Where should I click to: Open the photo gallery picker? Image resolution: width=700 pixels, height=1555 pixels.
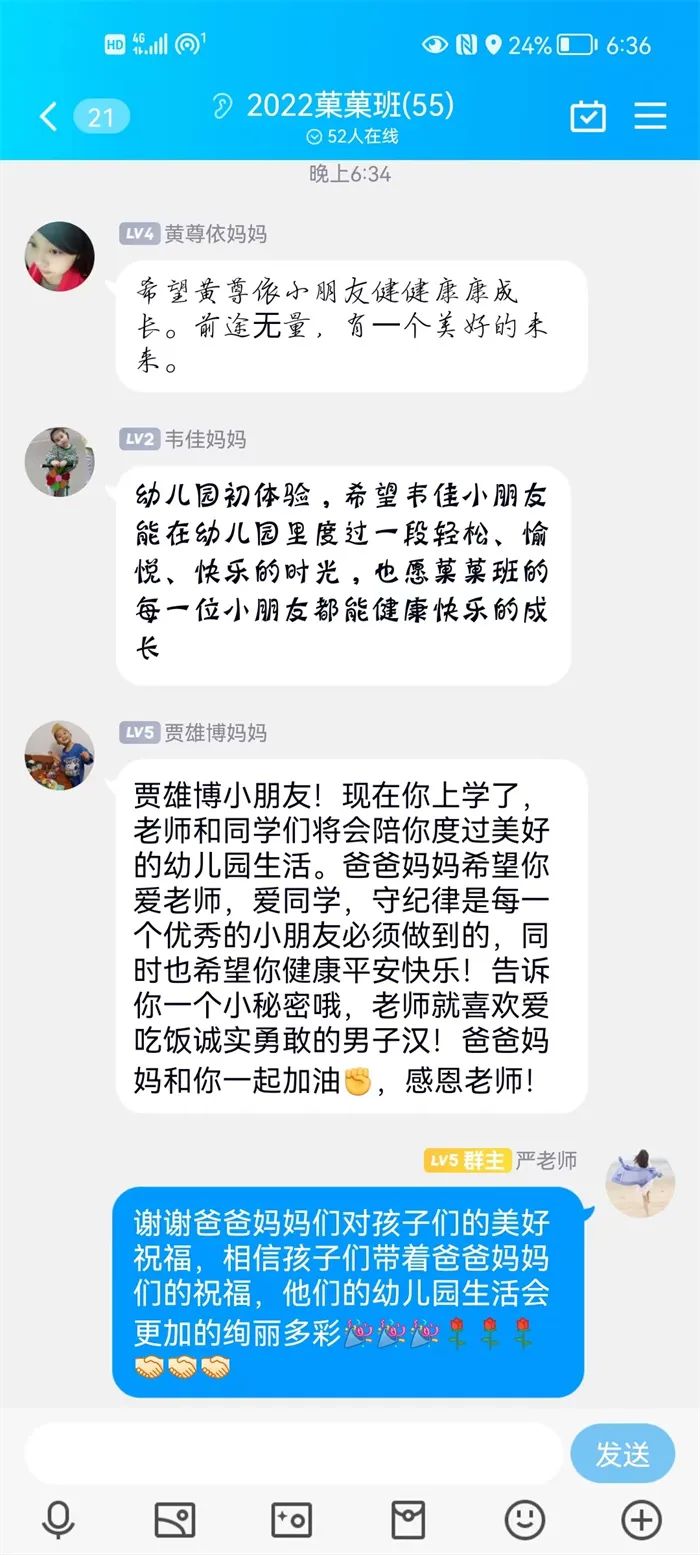tap(175, 1520)
